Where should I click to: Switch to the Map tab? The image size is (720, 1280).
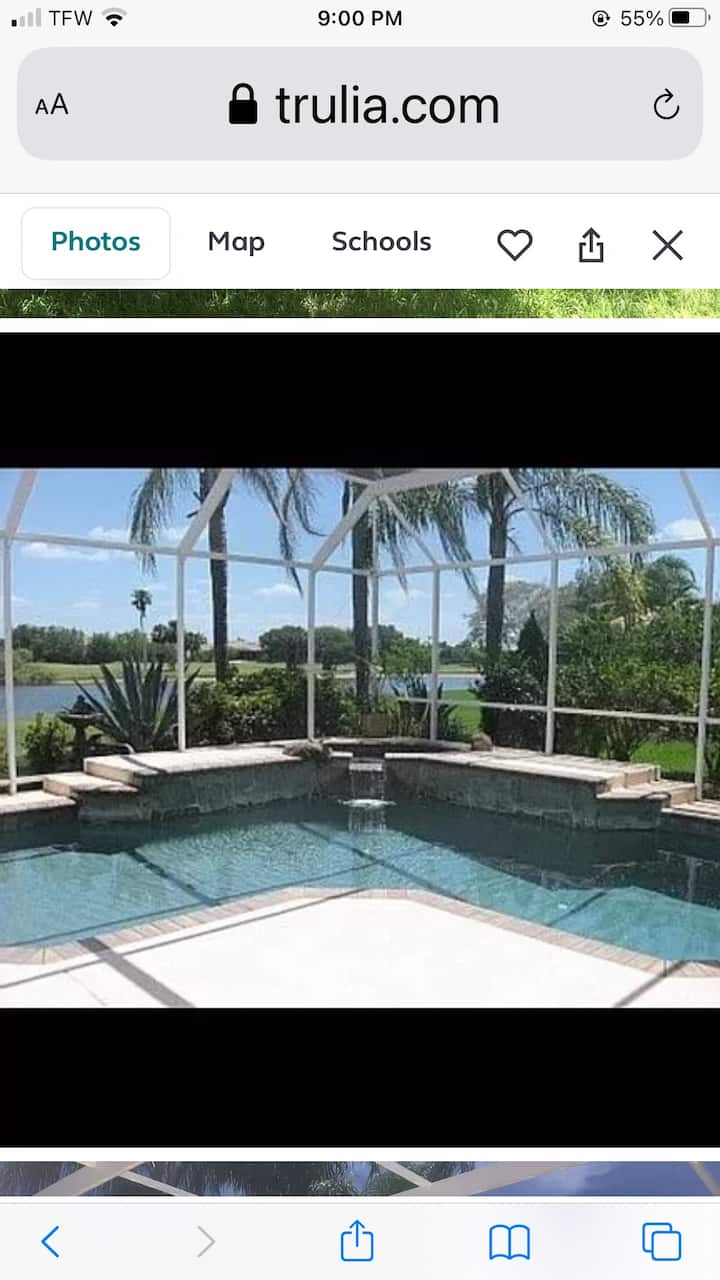(x=236, y=242)
